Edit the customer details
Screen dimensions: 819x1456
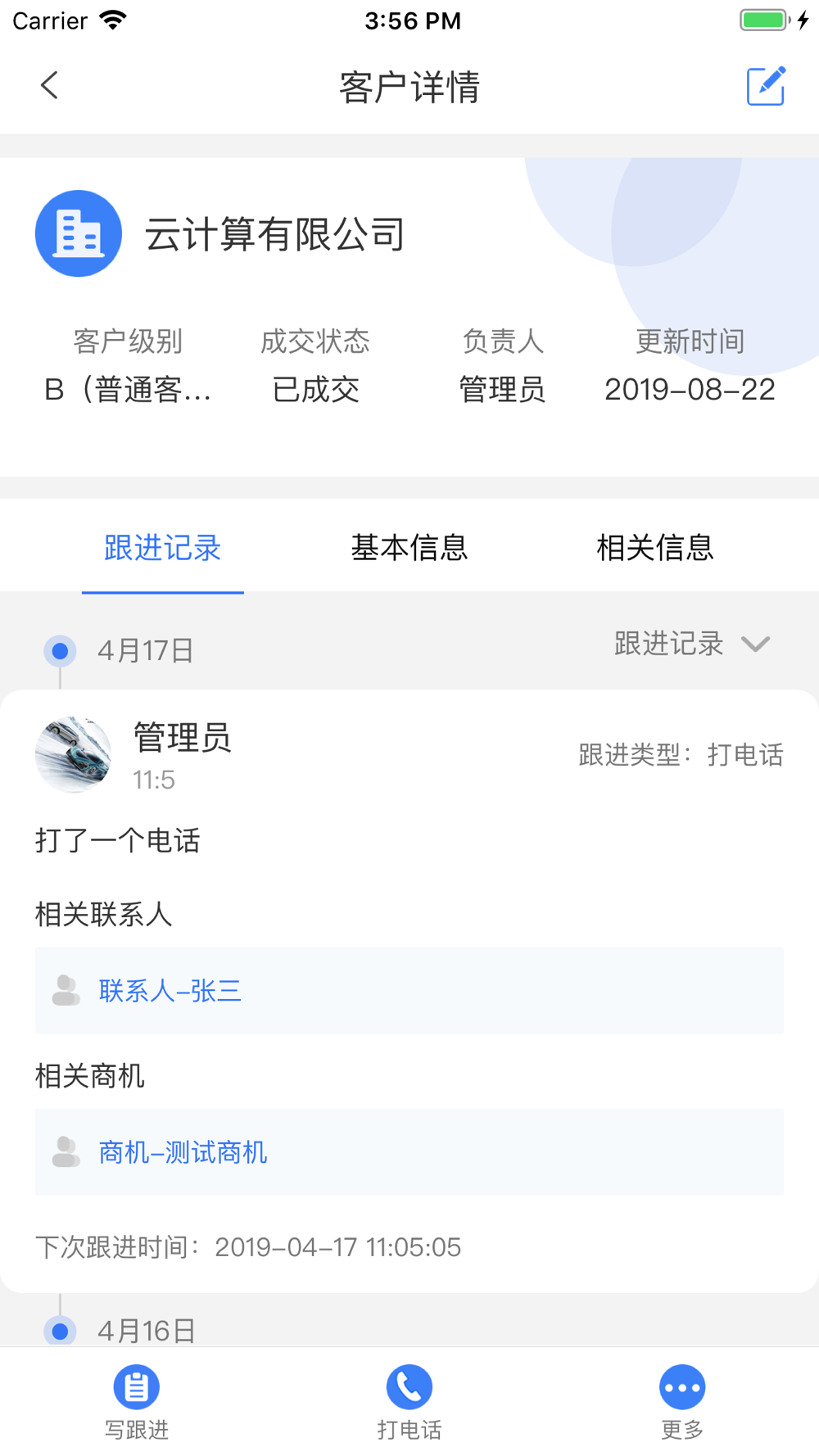click(x=766, y=86)
